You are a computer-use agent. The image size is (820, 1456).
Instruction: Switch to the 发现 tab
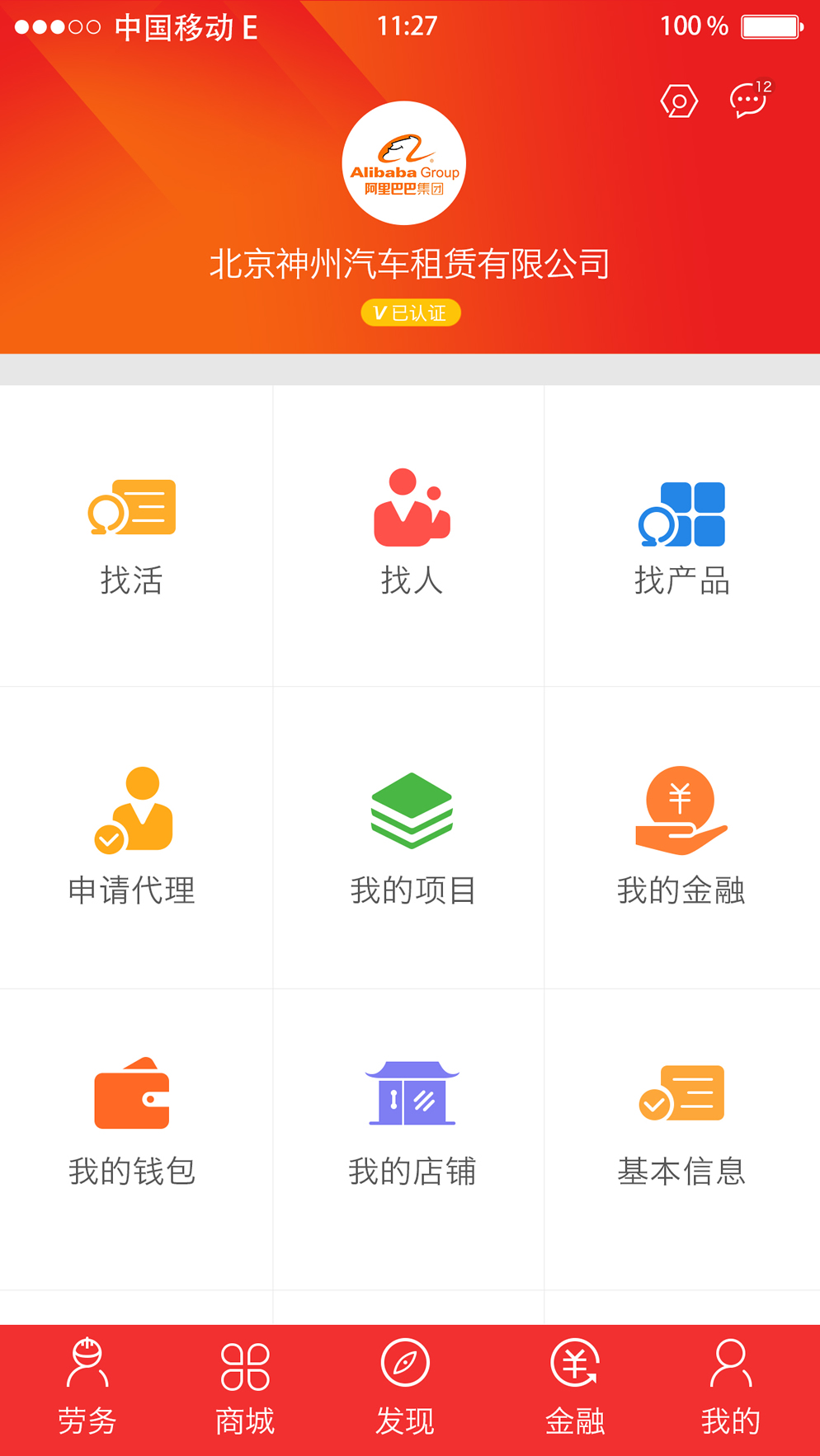pyautogui.click(x=405, y=1388)
